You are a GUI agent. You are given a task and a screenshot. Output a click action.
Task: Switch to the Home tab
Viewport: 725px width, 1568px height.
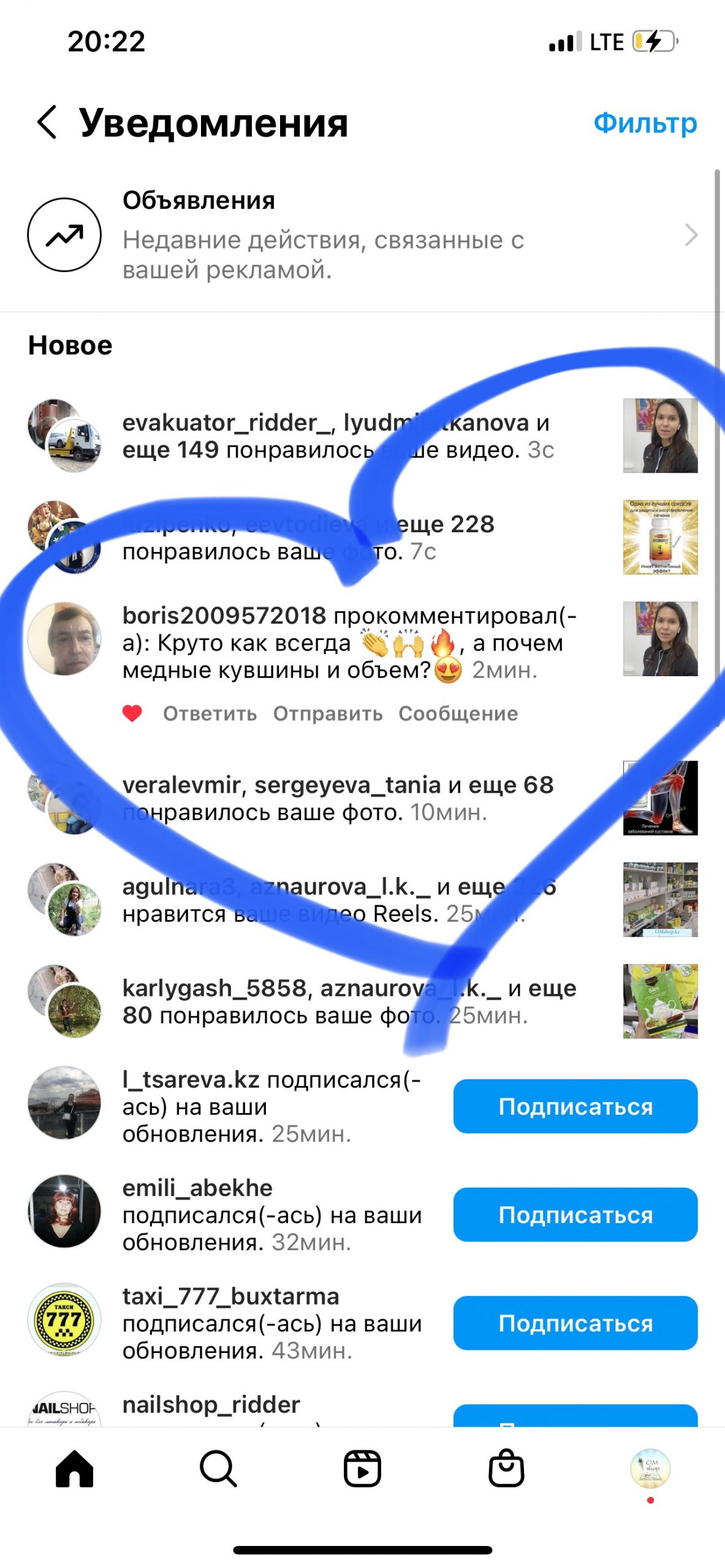[74, 1469]
